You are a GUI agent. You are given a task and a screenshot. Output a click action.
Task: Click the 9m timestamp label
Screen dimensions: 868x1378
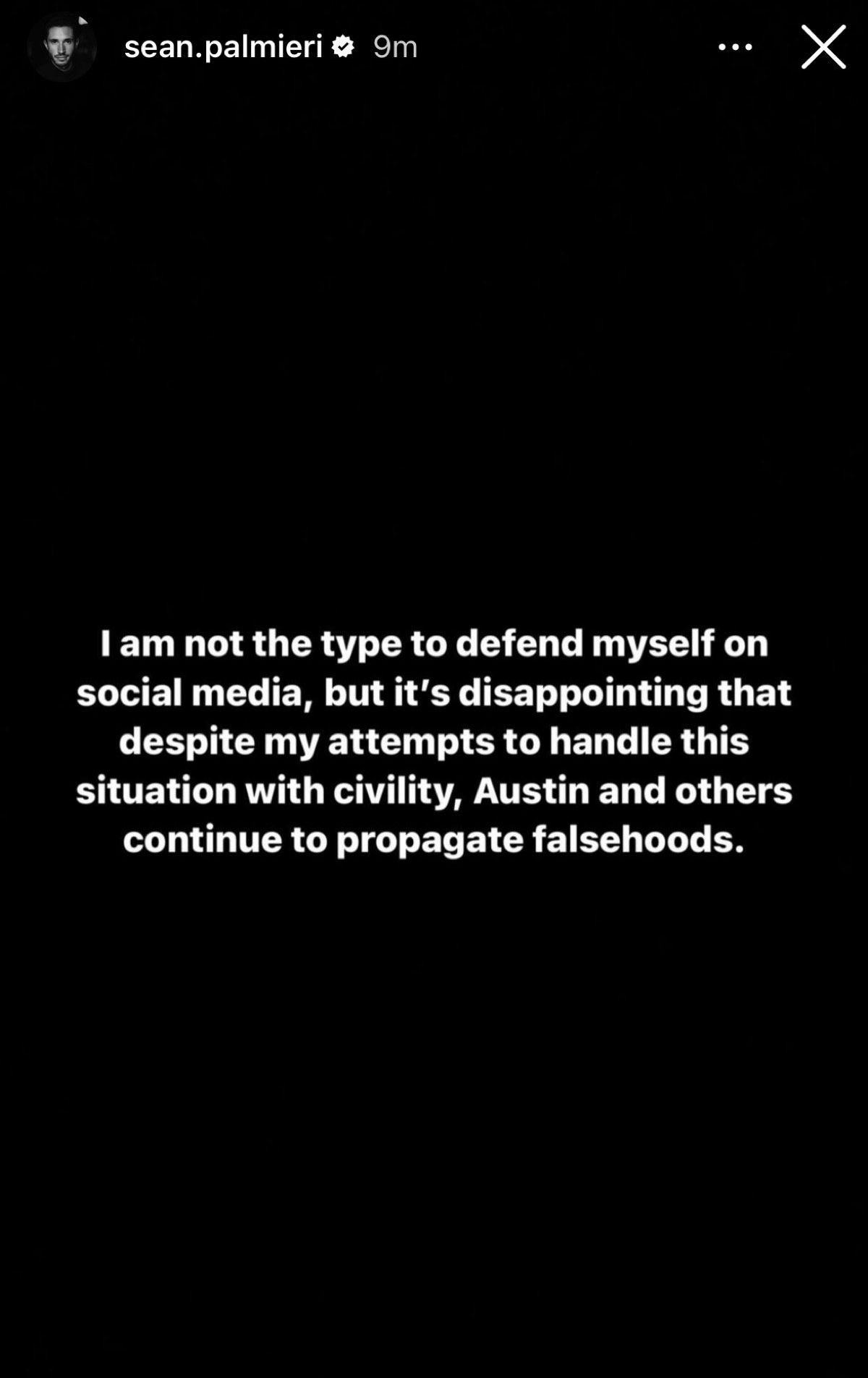click(x=394, y=47)
